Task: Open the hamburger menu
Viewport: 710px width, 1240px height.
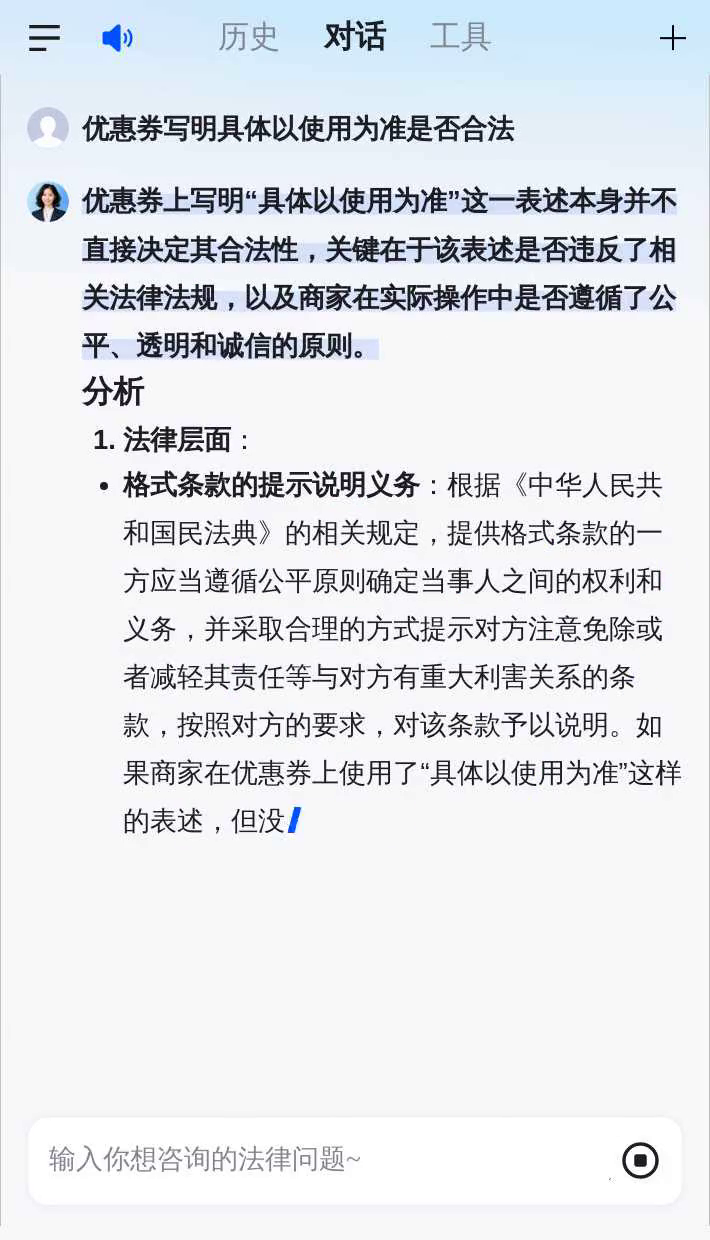Action: point(44,38)
